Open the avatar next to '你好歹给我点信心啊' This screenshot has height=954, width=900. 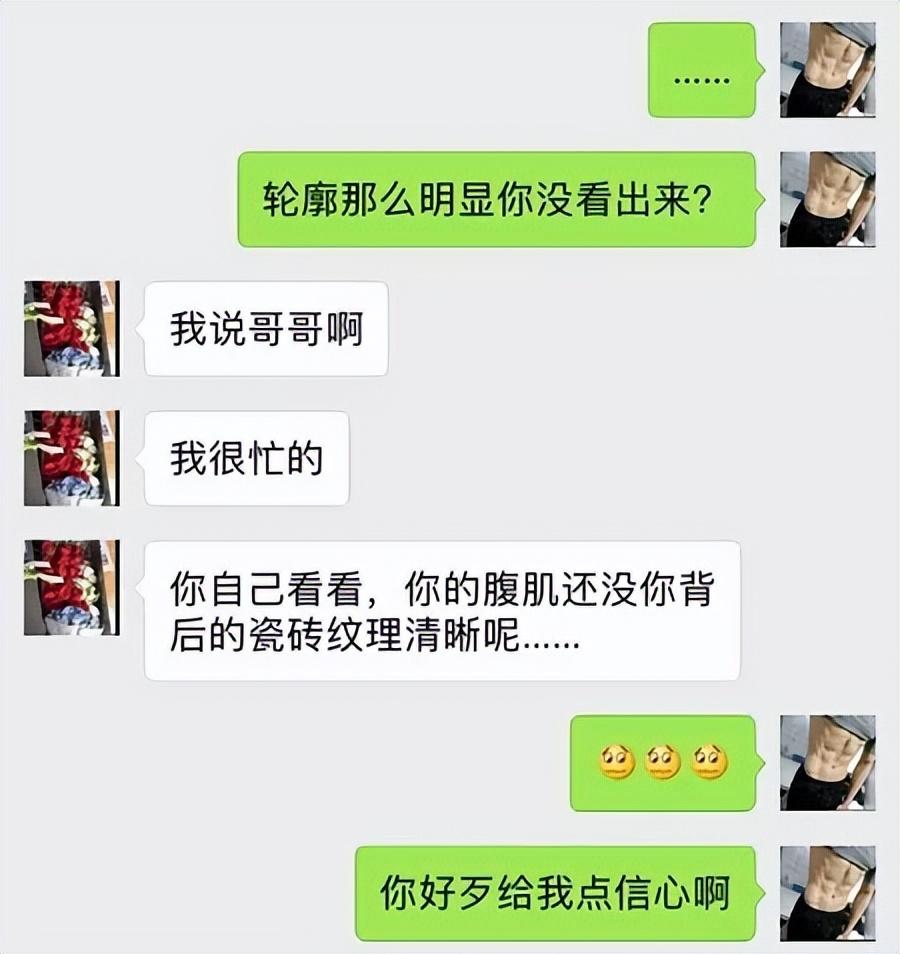[x=827, y=892]
